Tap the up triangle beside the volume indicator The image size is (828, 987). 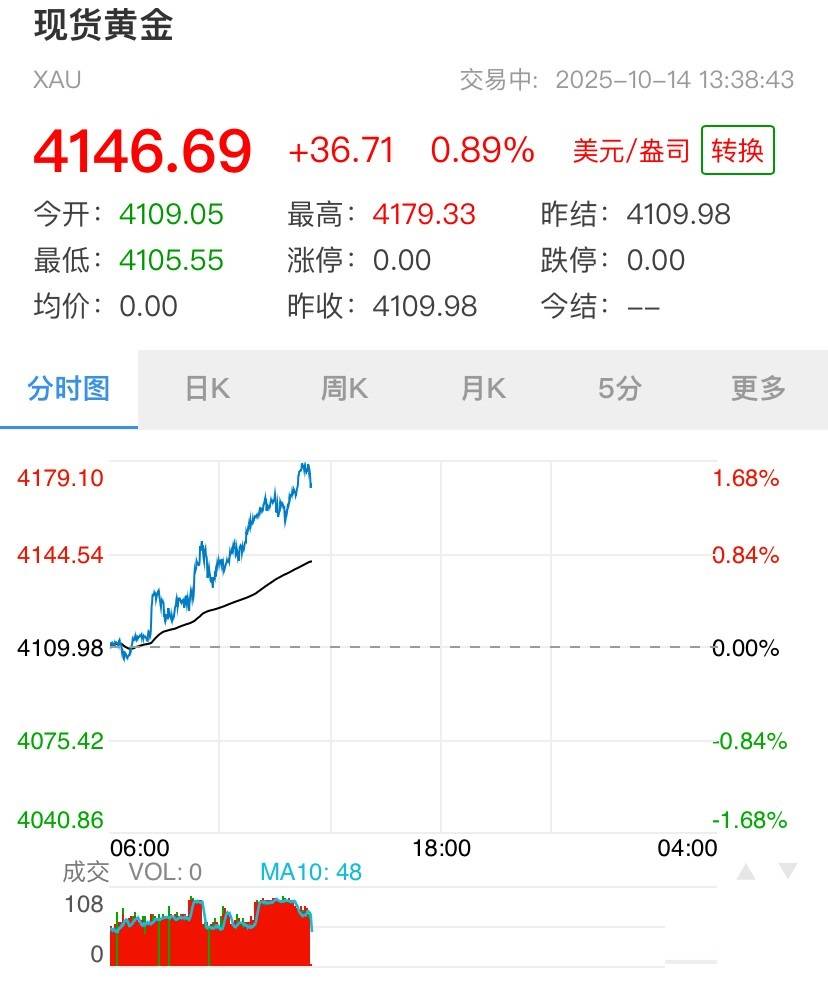[x=746, y=872]
